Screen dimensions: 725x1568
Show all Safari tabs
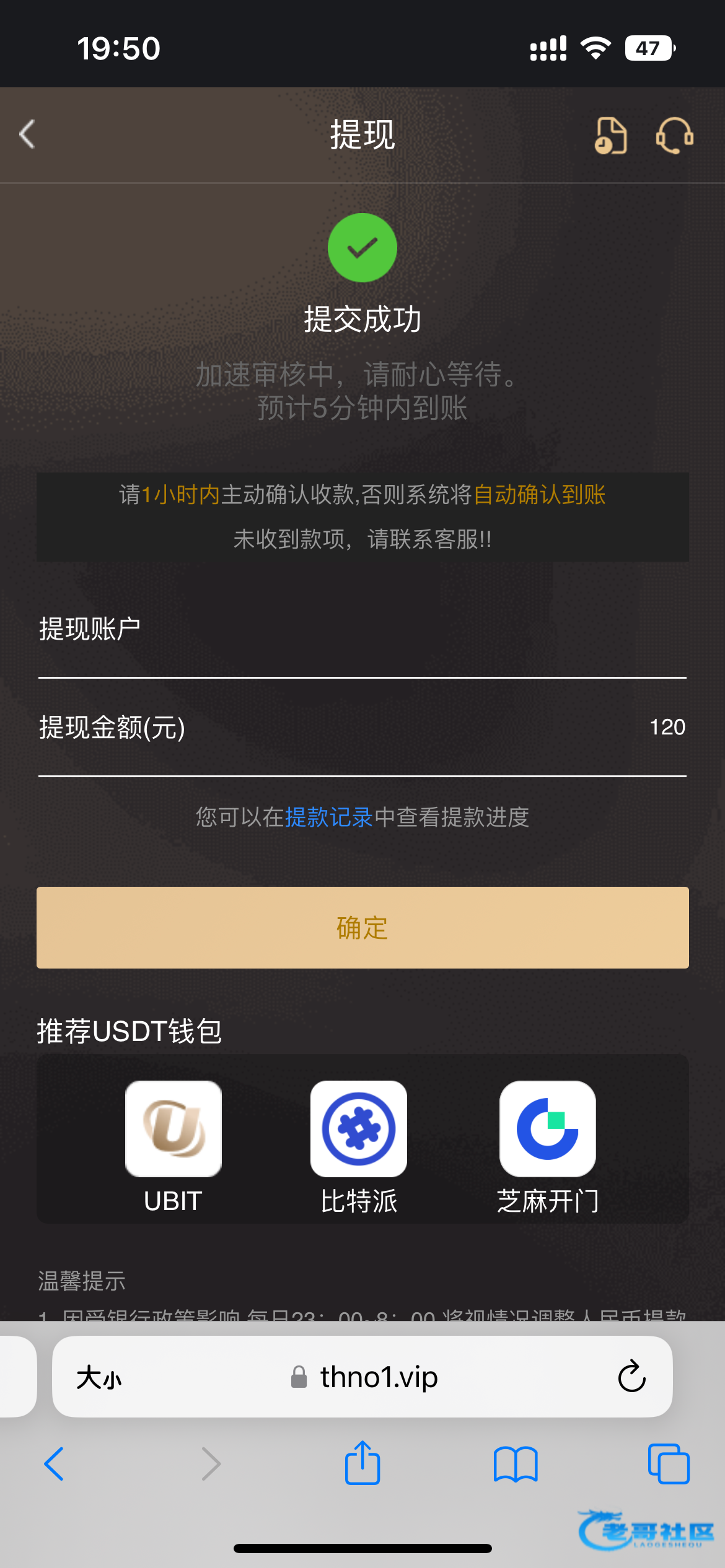coord(668,1463)
